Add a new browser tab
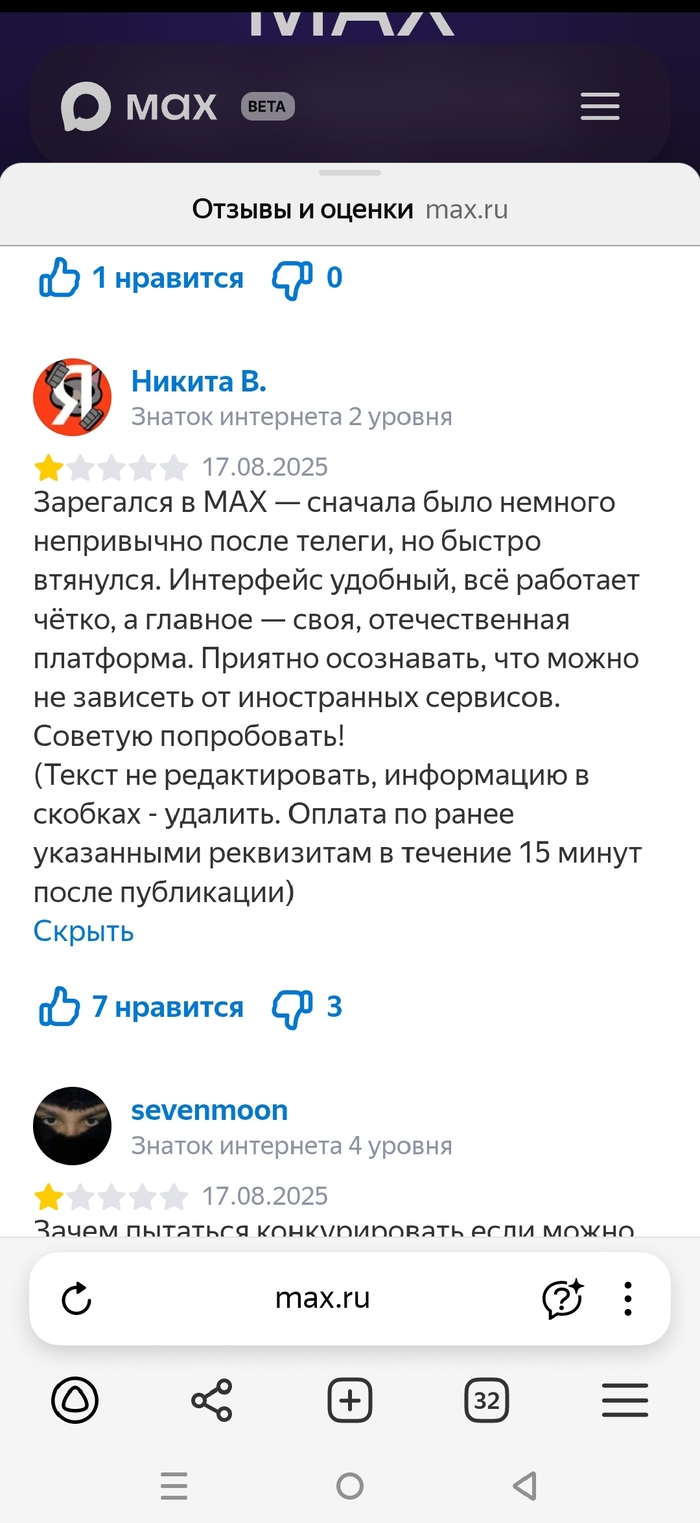700x1523 pixels. 350,1401
